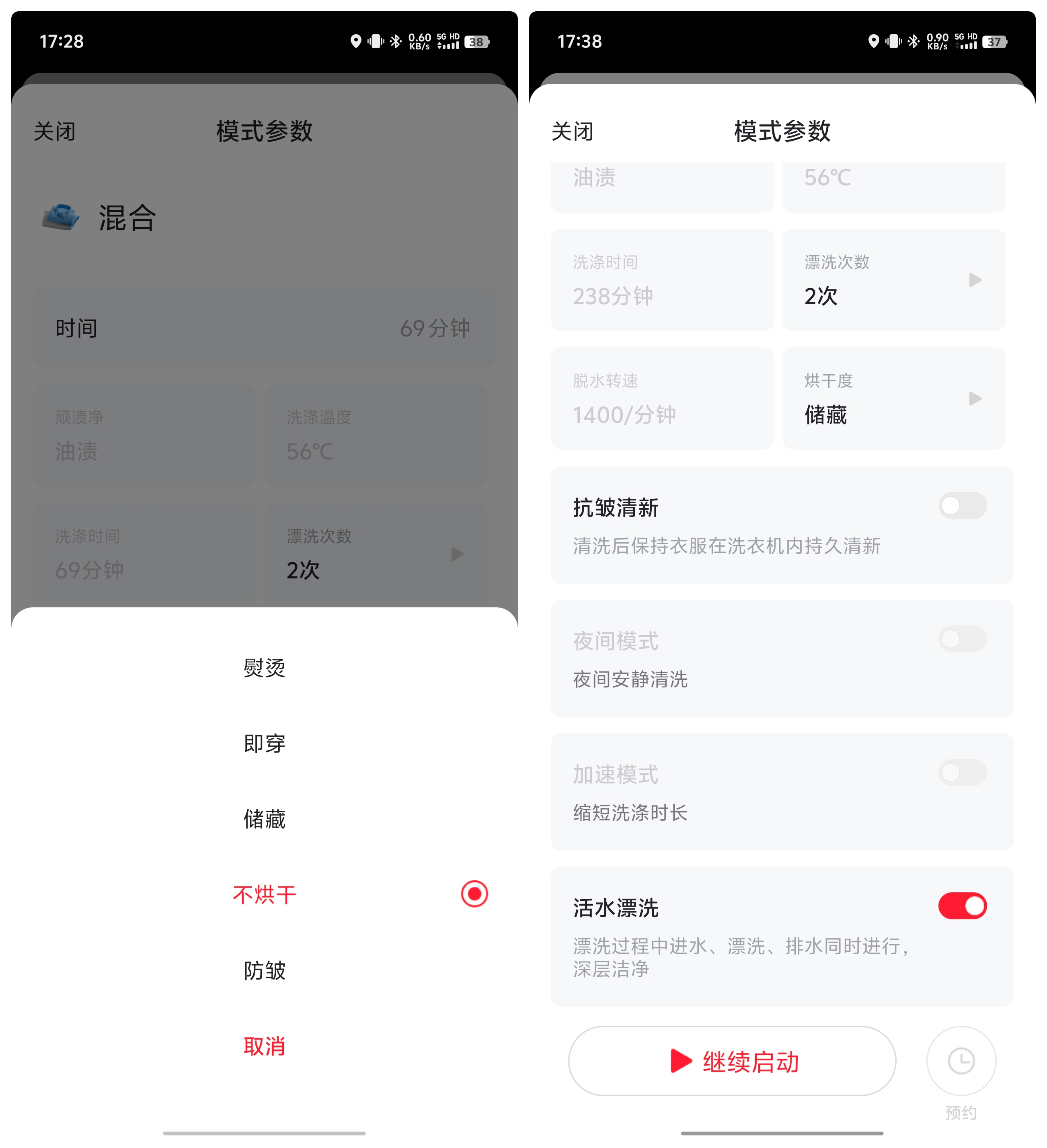
Task: Toggle the 夜间模式 switch
Action: point(961,639)
